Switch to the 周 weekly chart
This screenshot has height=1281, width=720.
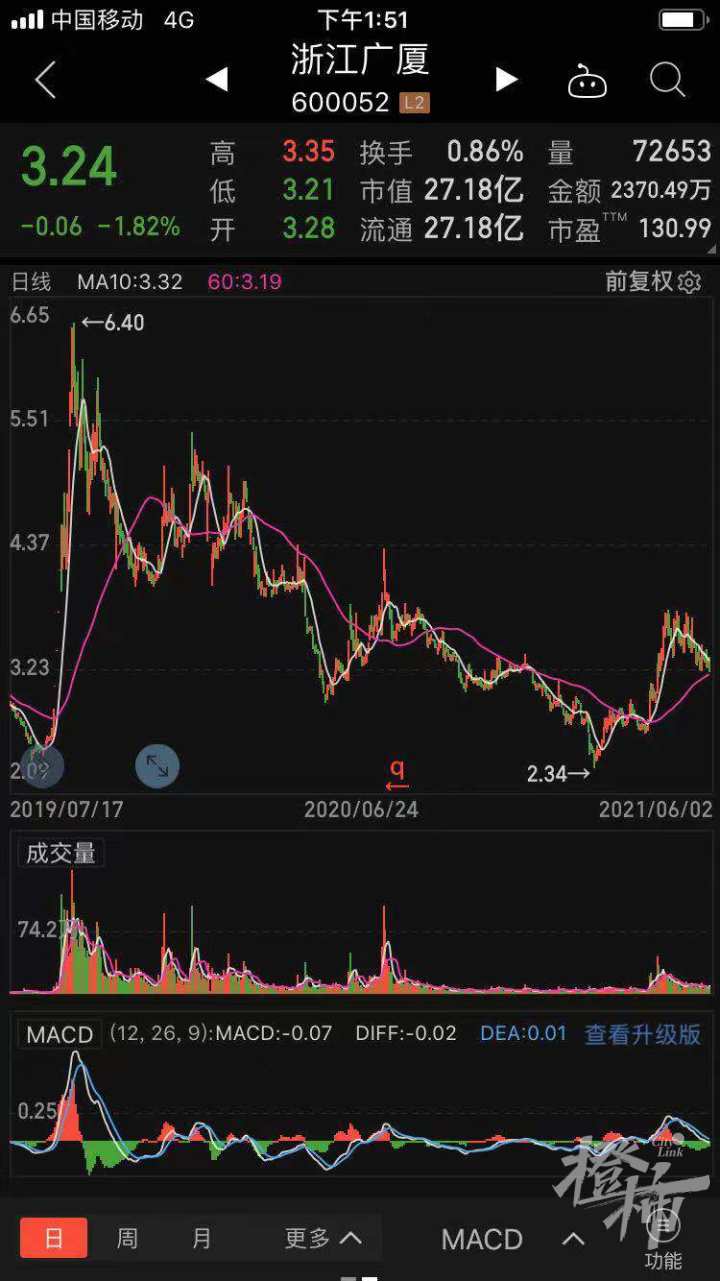[x=127, y=1238]
